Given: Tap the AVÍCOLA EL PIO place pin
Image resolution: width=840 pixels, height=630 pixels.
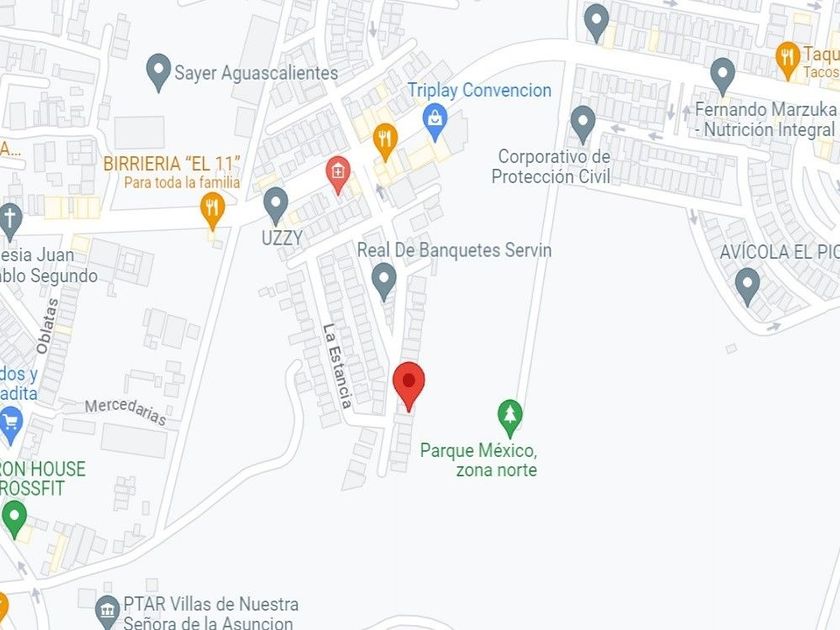Looking at the screenshot, I should [x=747, y=286].
